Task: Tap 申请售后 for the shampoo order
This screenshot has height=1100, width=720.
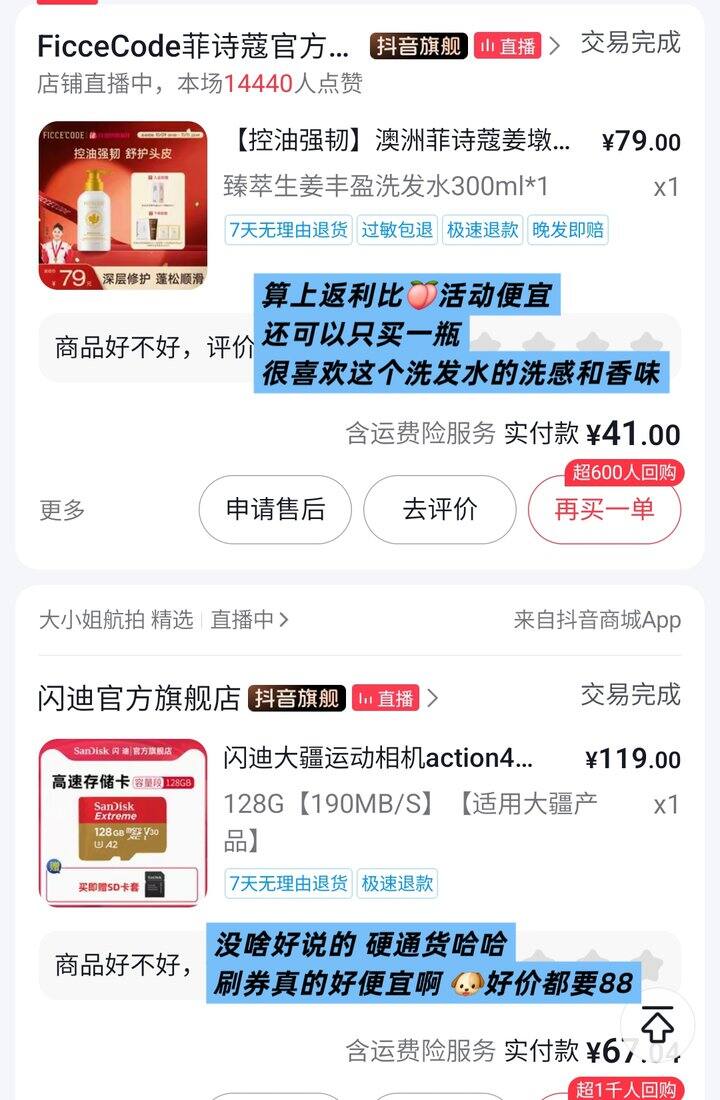Action: 275,509
